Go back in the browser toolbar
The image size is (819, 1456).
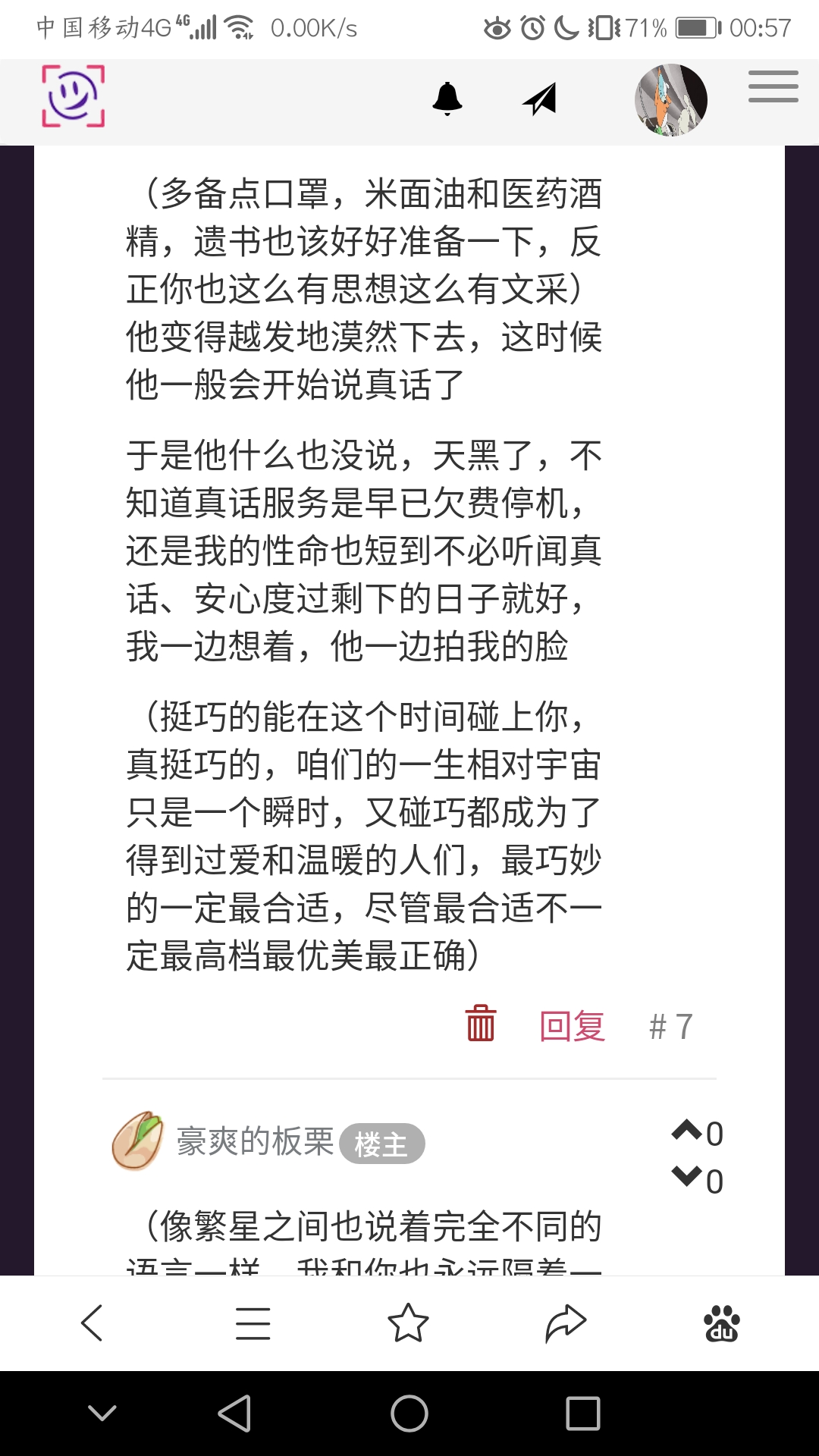coord(93,1323)
